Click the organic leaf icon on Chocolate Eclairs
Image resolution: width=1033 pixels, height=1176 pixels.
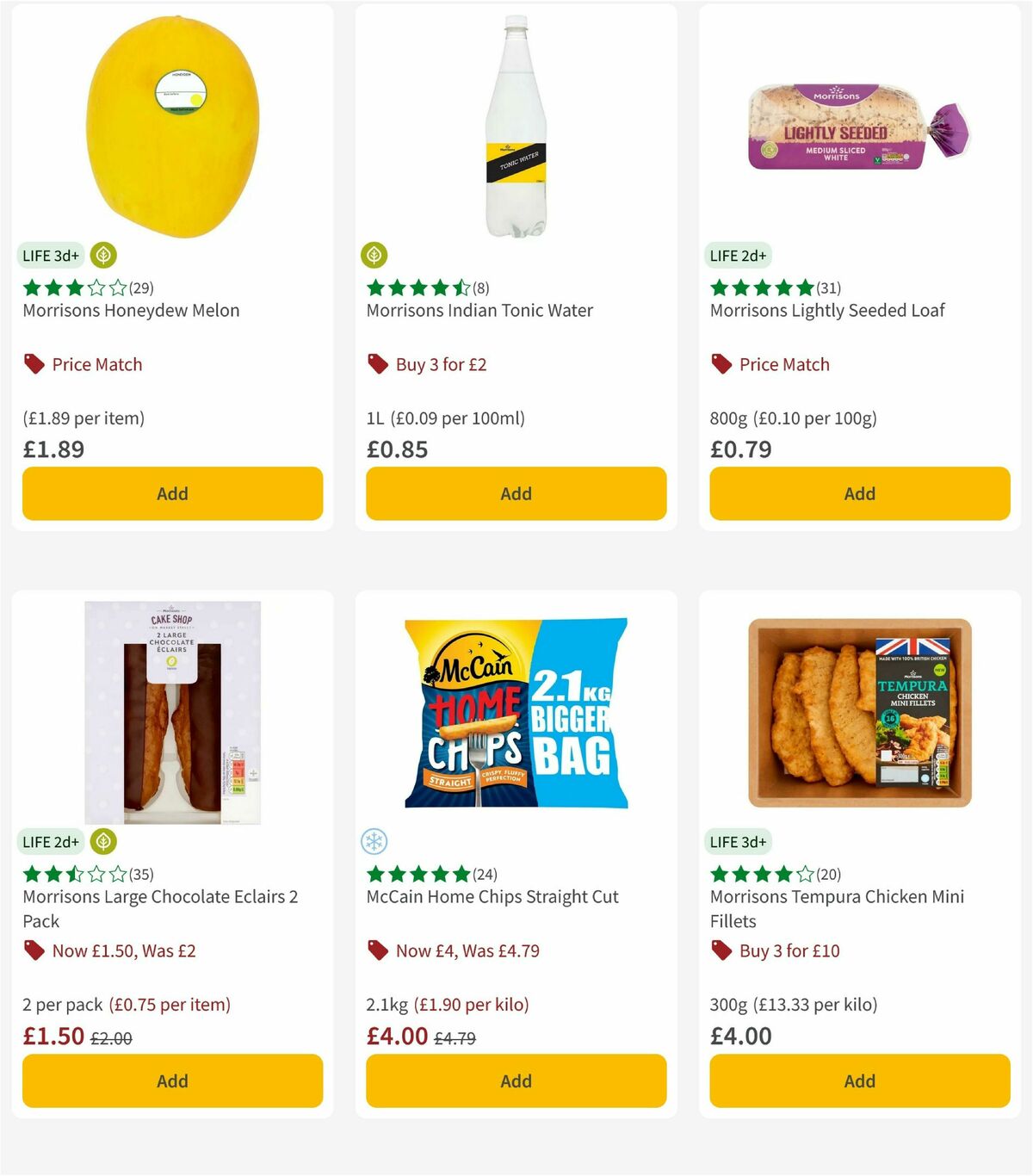click(103, 841)
